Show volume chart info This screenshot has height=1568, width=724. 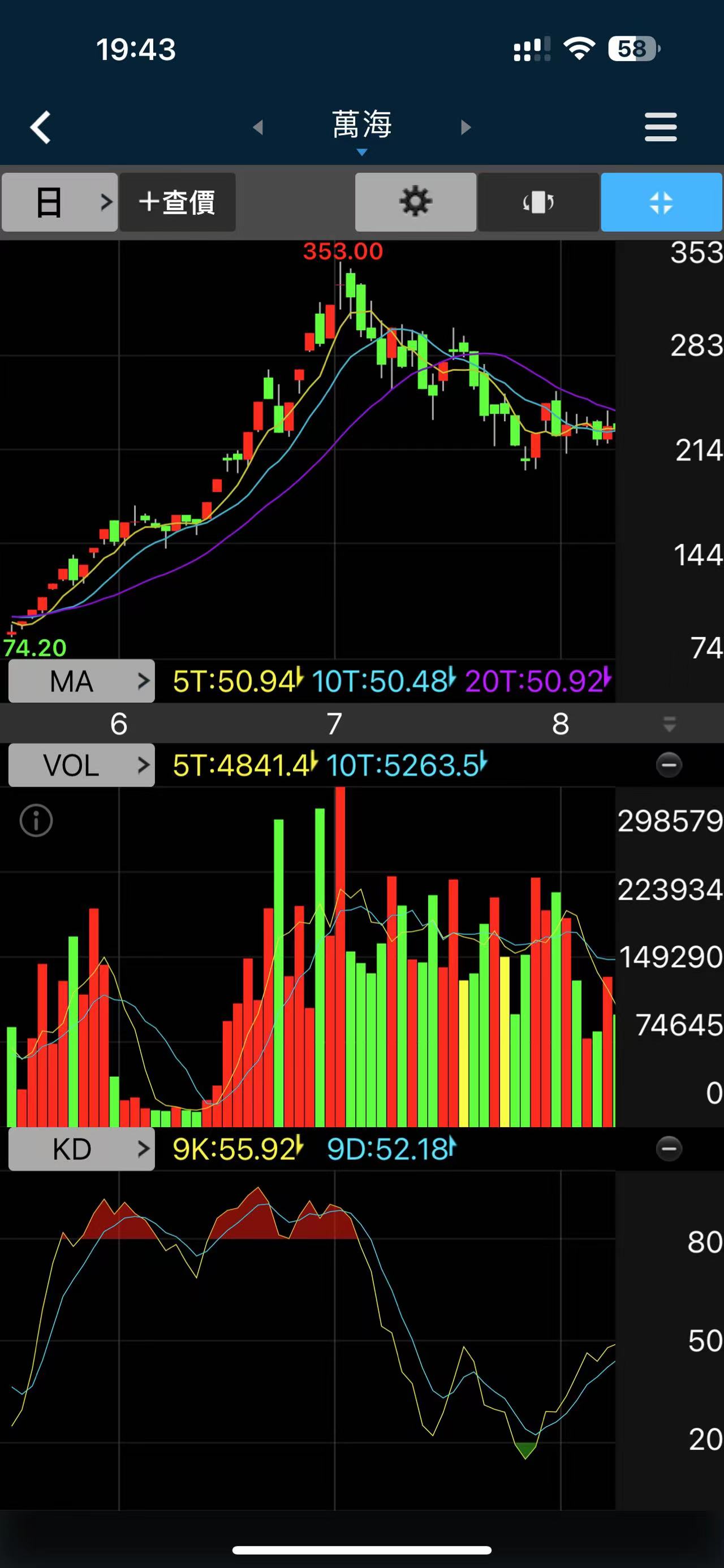[x=37, y=821]
